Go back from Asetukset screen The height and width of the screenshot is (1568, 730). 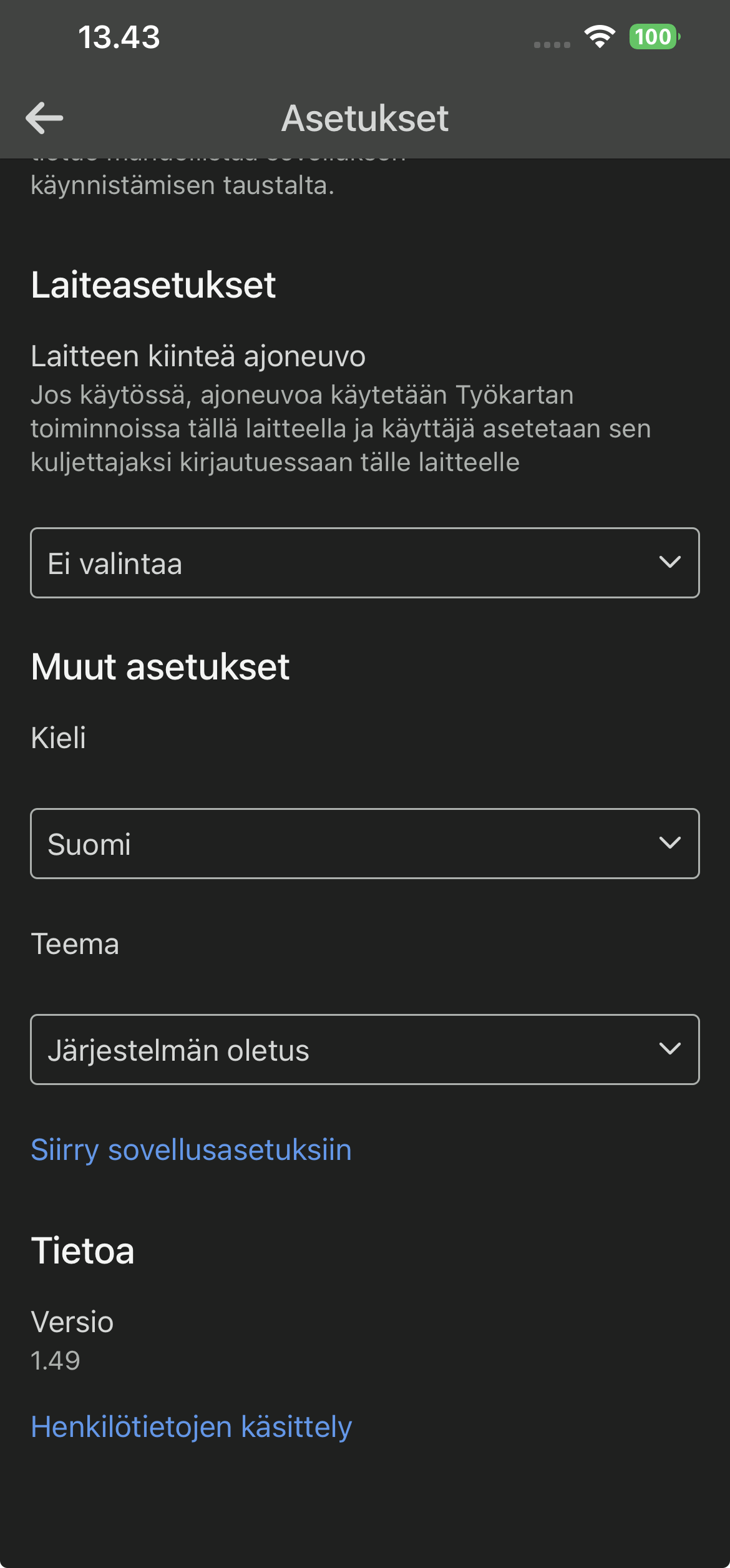point(44,118)
